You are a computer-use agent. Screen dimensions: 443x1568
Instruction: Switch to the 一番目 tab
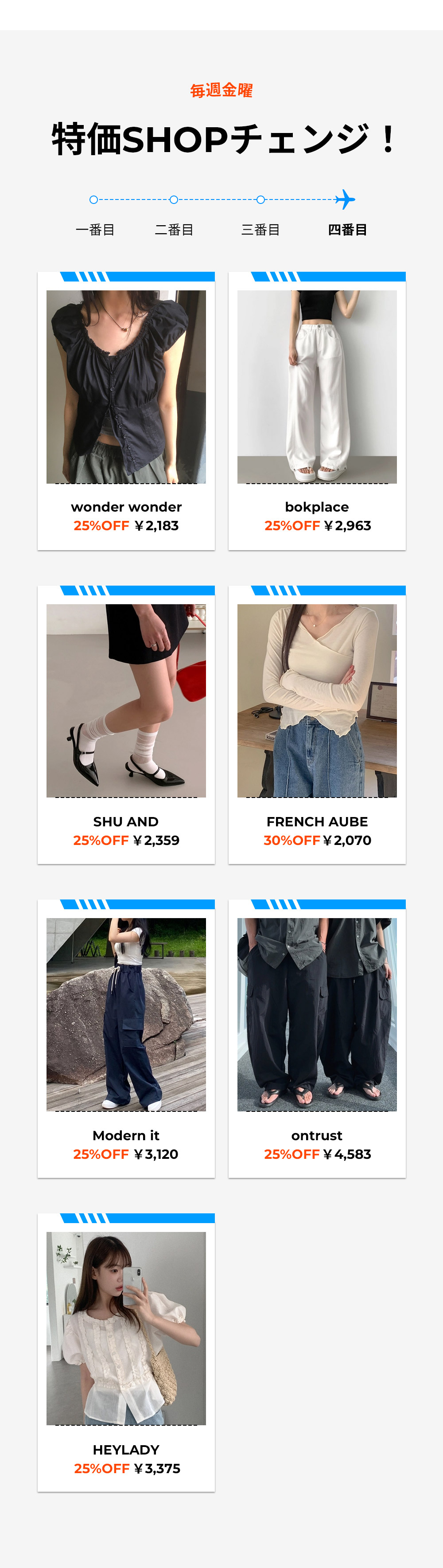[95, 230]
